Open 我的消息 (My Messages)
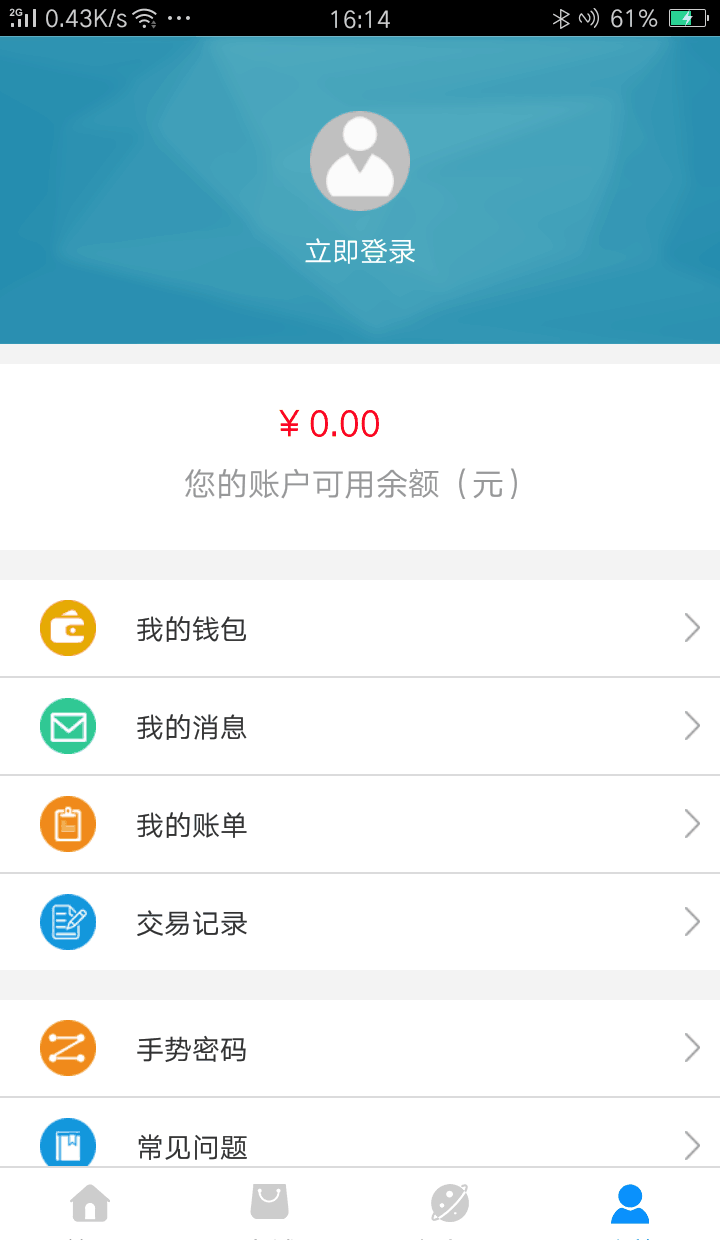The height and width of the screenshot is (1240, 720). coord(360,727)
